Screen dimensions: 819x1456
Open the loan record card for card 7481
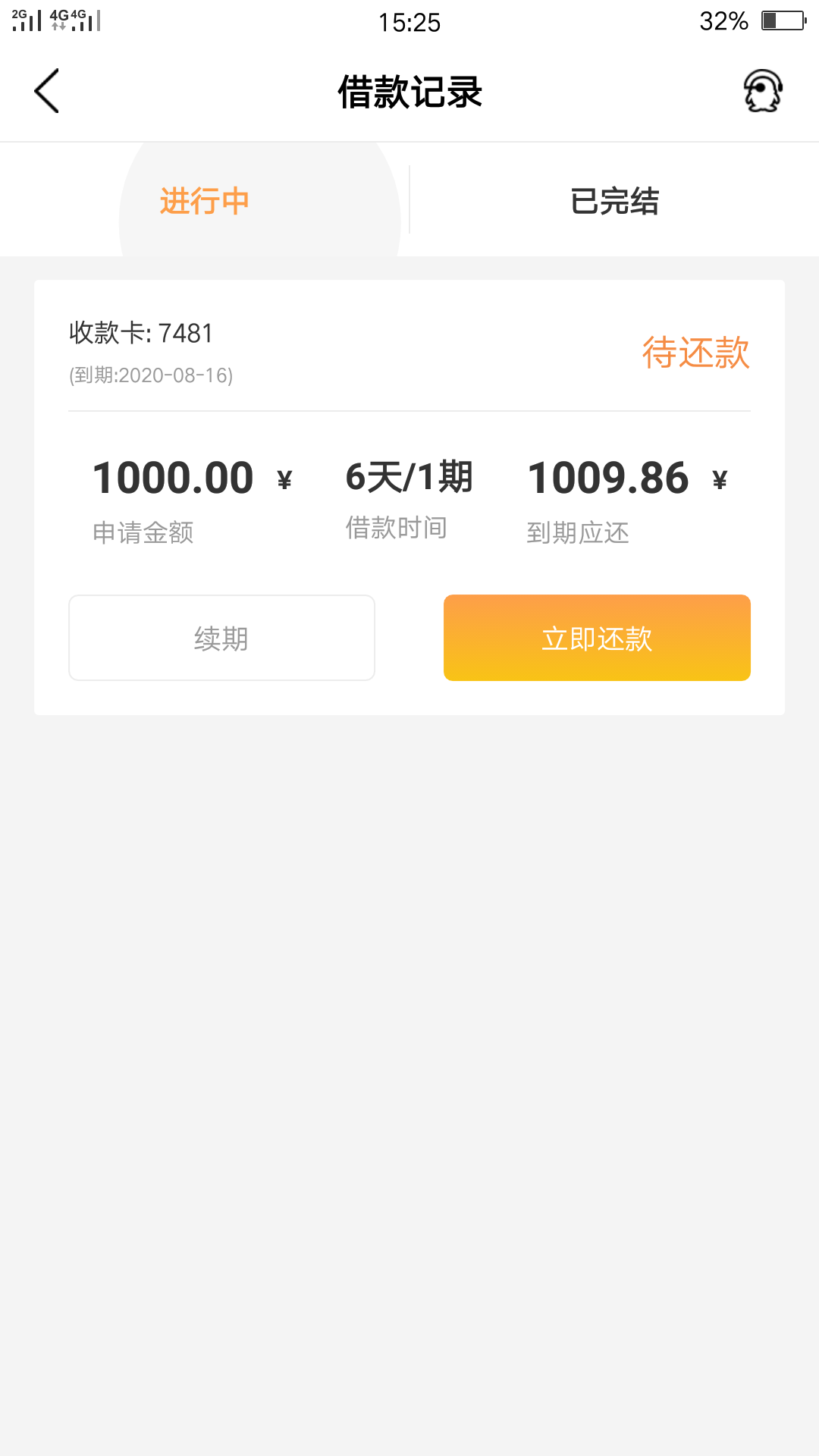click(409, 497)
